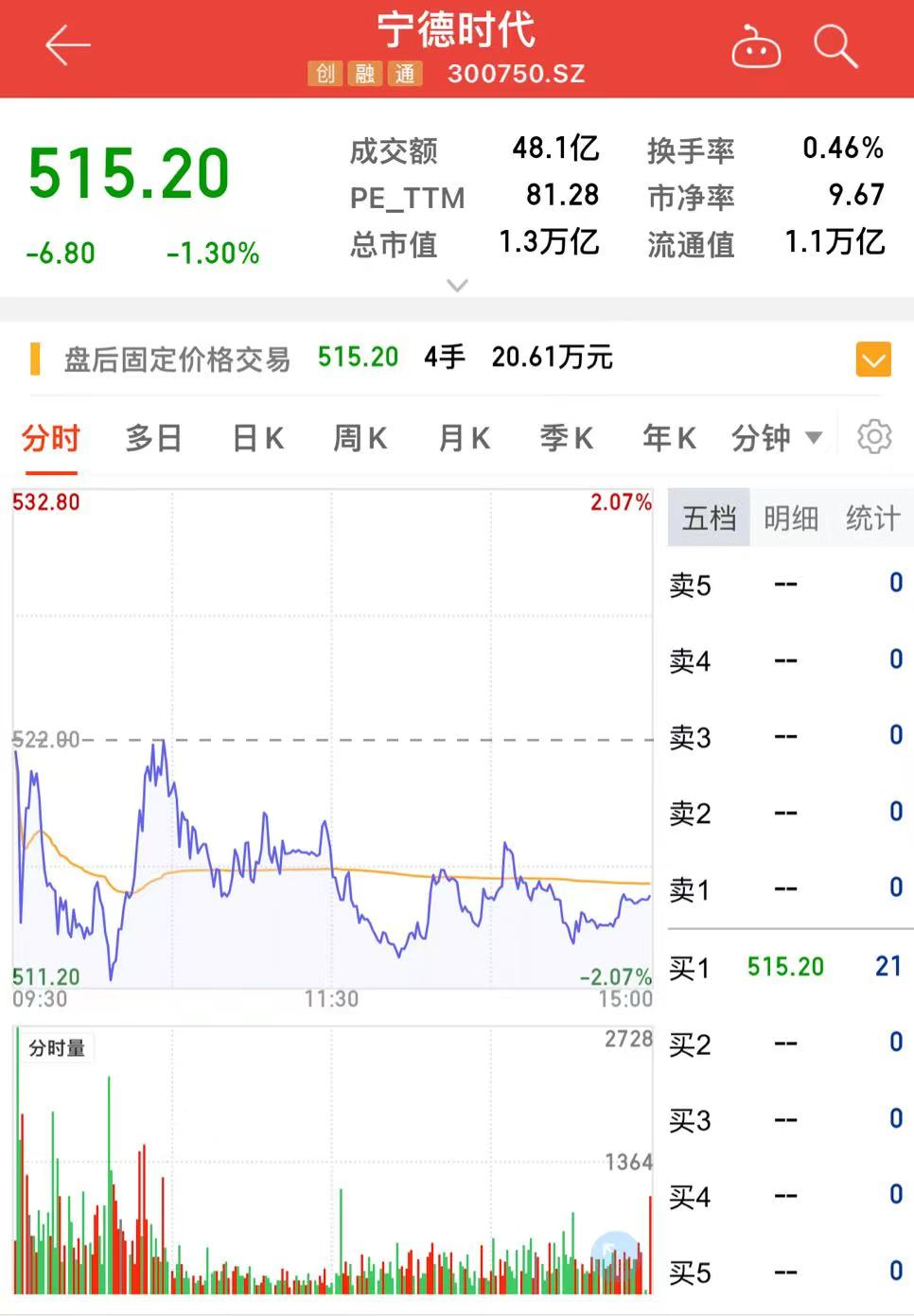This screenshot has width=914, height=1316.
Task: Open the 分钟 interval dropdown
Action: click(x=776, y=438)
